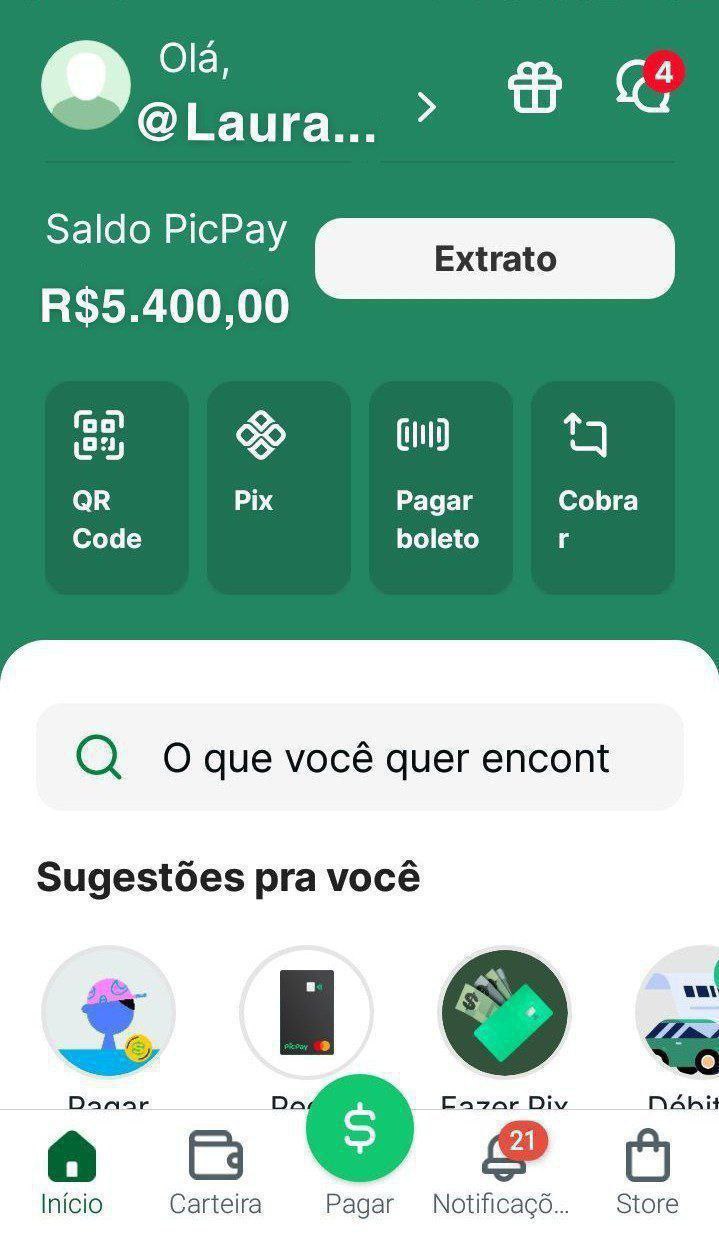This screenshot has height=1236, width=719.
Task: View the Extrato statement
Action: (x=494, y=259)
